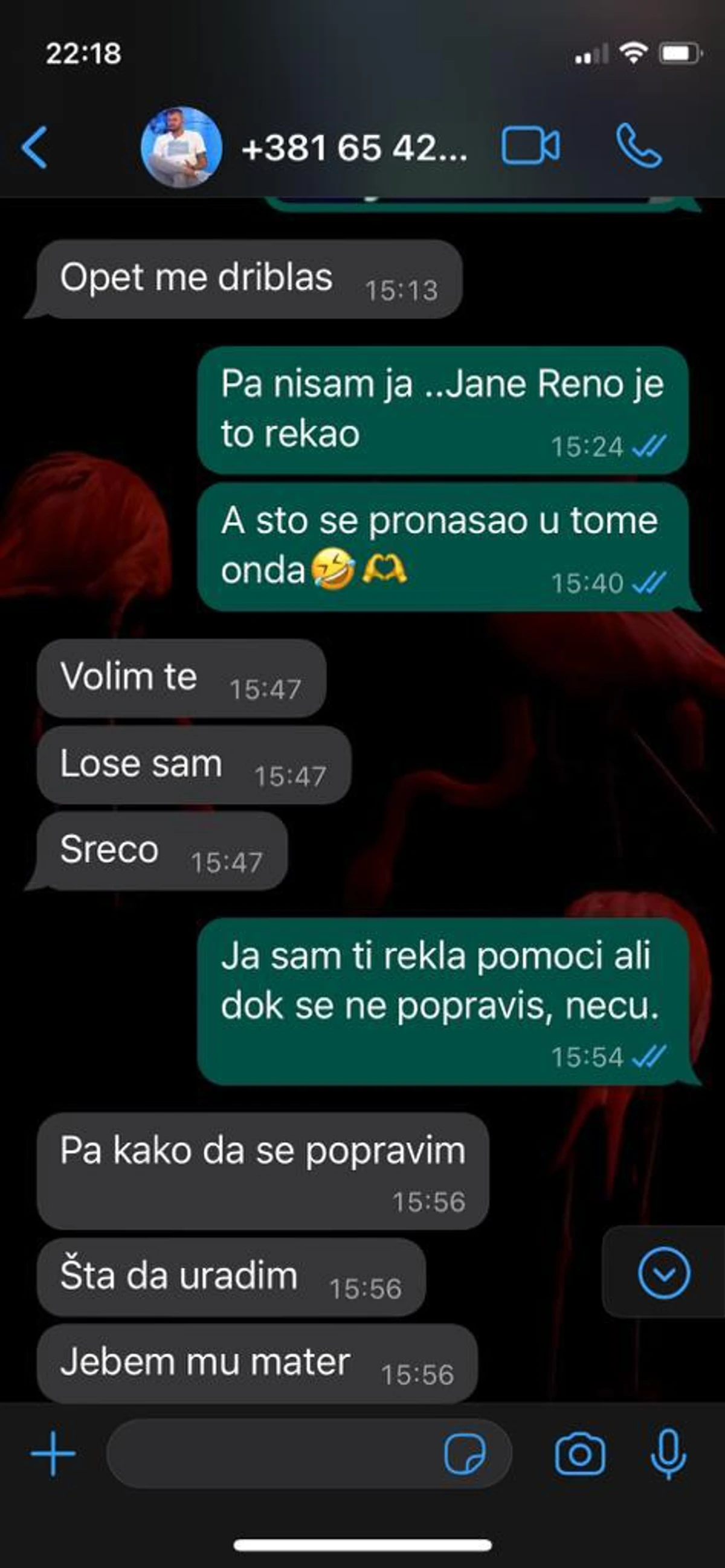Open the attachment plus menu
The height and width of the screenshot is (1568, 725).
(x=54, y=1453)
